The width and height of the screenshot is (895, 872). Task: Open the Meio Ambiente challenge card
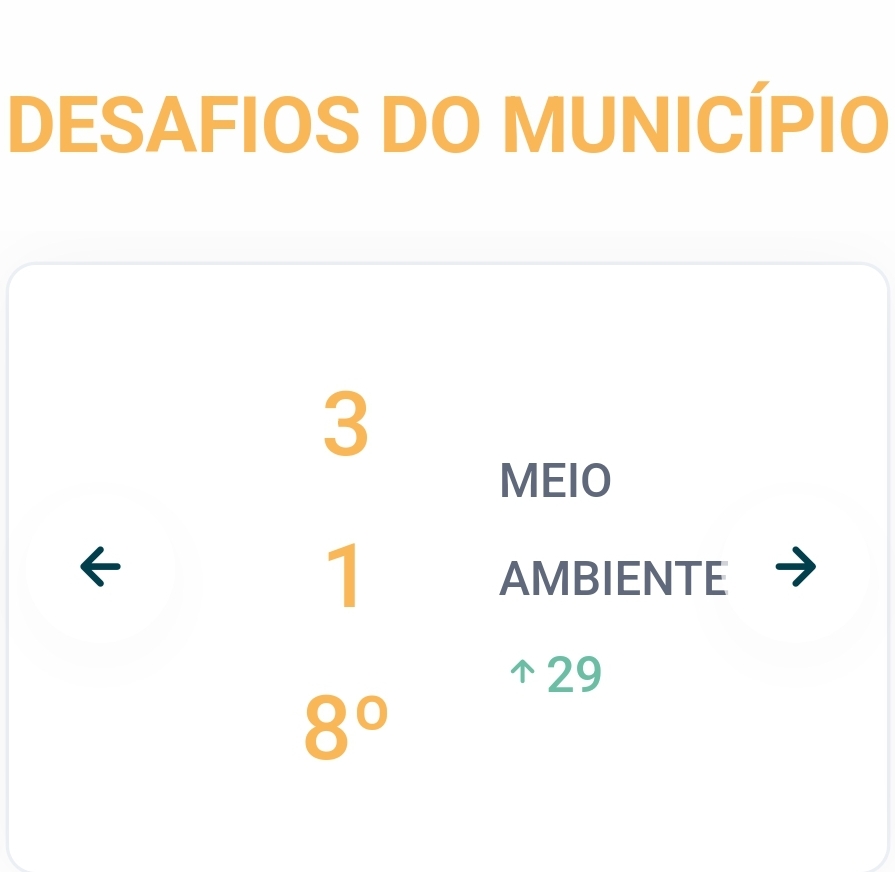612,530
